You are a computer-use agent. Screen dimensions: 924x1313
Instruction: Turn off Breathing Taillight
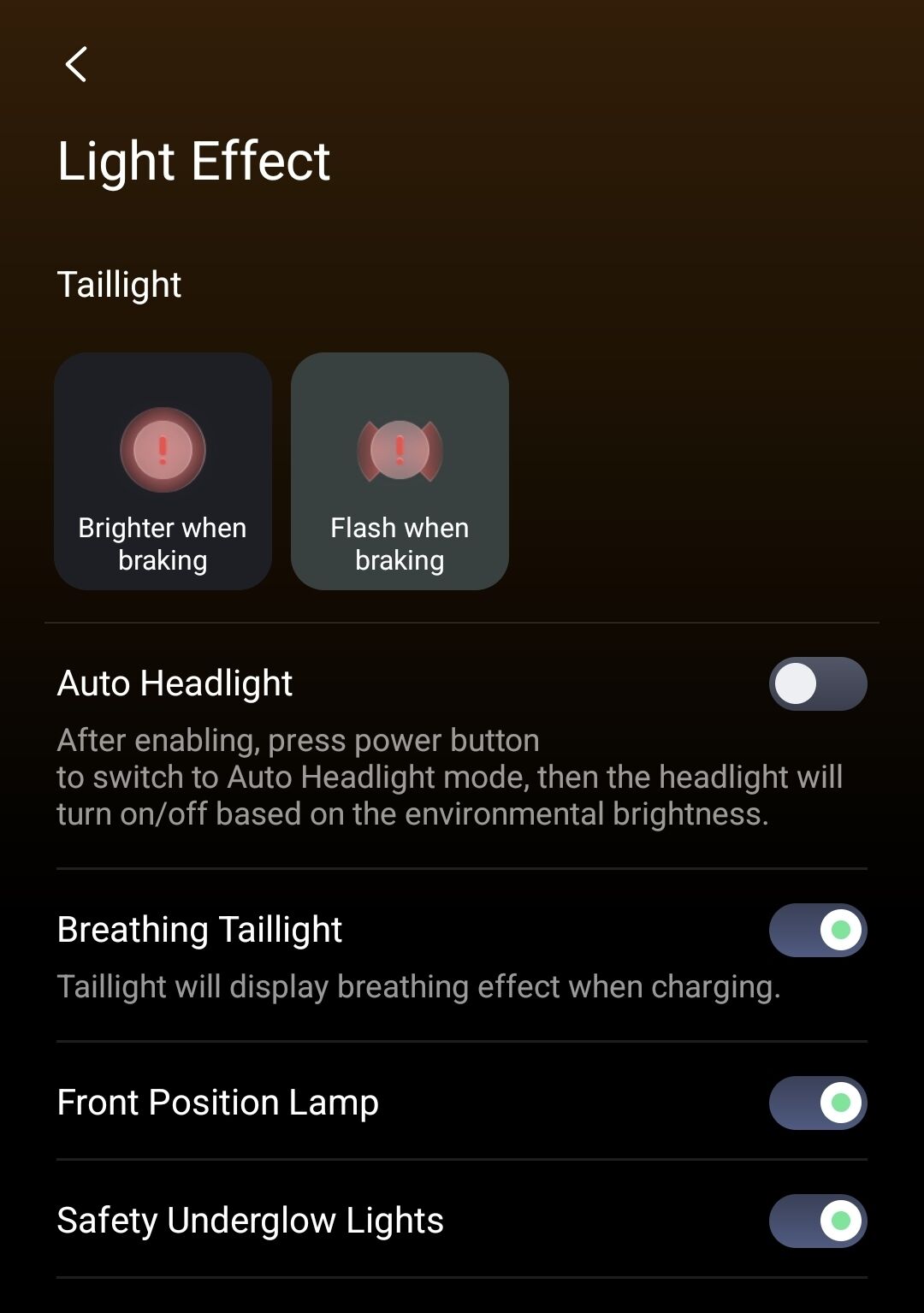pyautogui.click(x=817, y=931)
